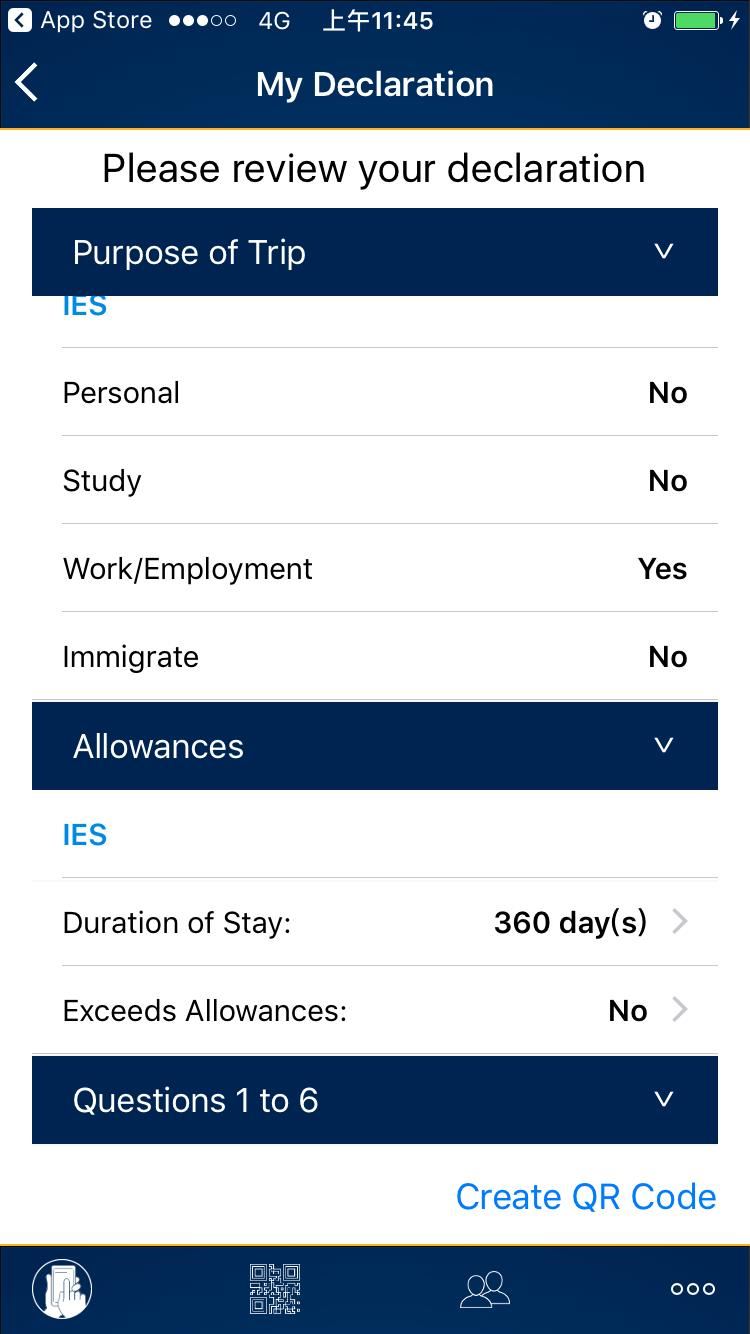Screen dimensions: 750x1334
Task: Expand Questions 1 to 6 section
Action: (375, 1100)
